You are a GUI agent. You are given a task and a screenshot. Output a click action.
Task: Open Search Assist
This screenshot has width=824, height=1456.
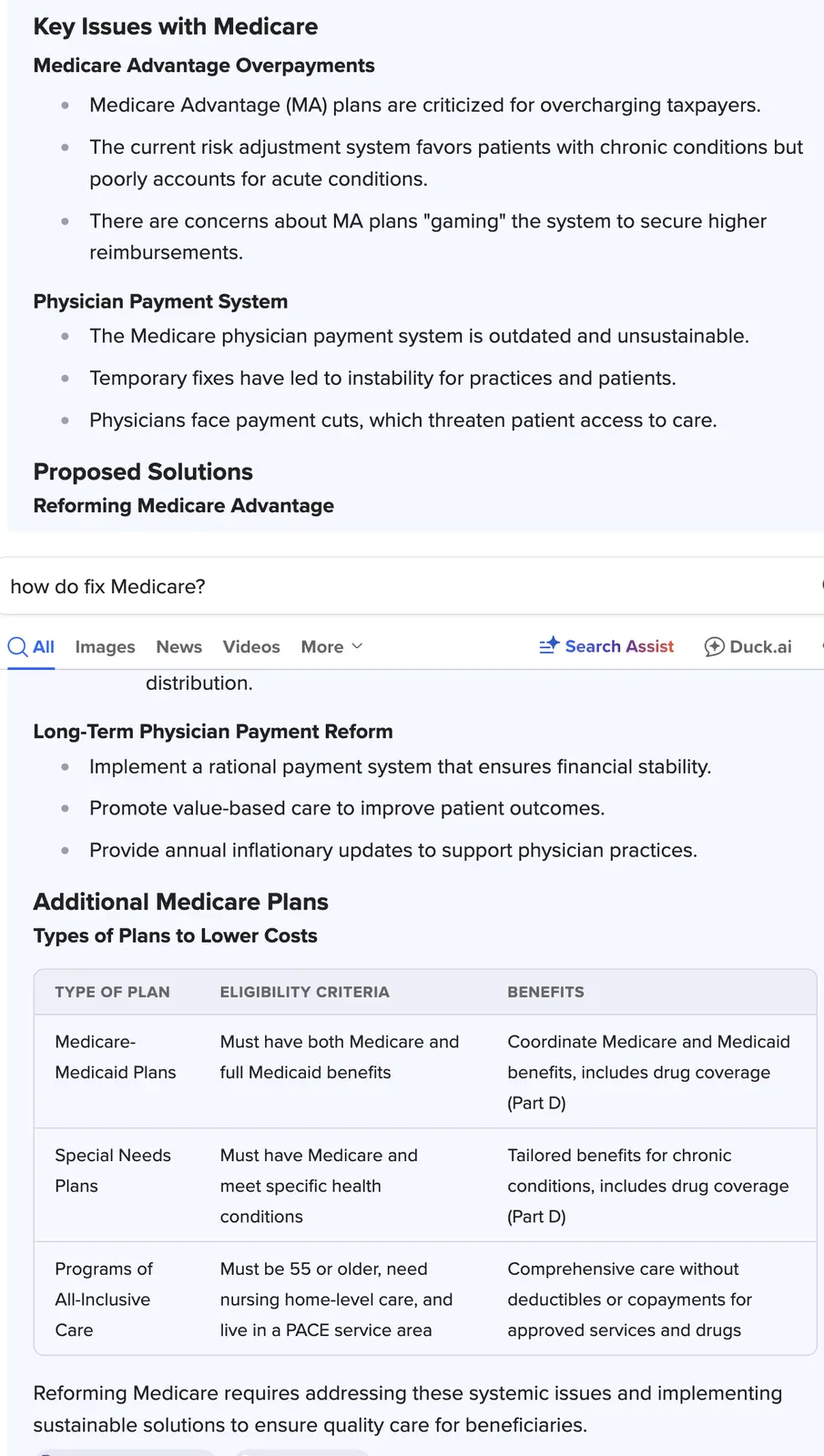606,646
